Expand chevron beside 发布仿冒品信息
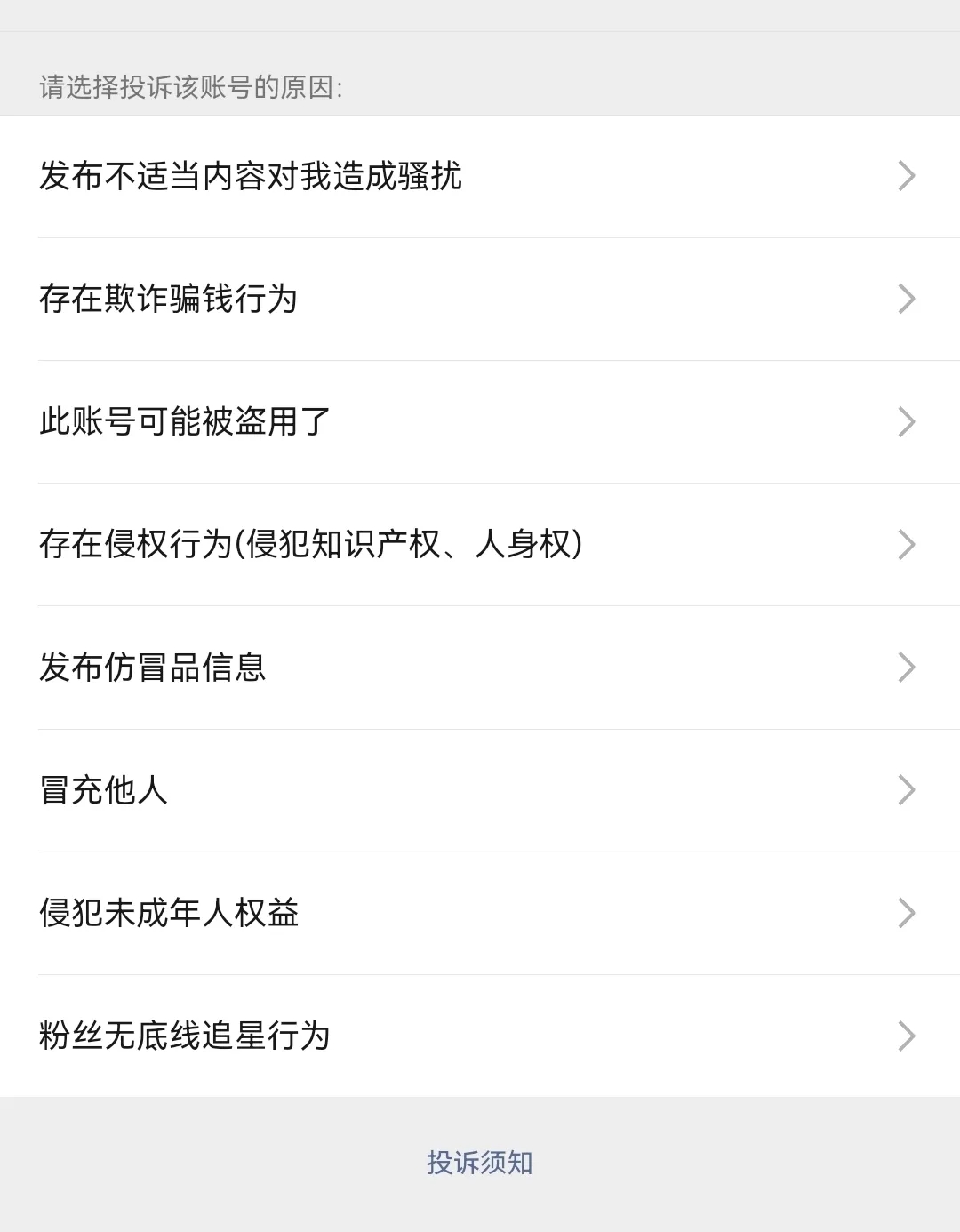The height and width of the screenshot is (1232, 960). [906, 667]
